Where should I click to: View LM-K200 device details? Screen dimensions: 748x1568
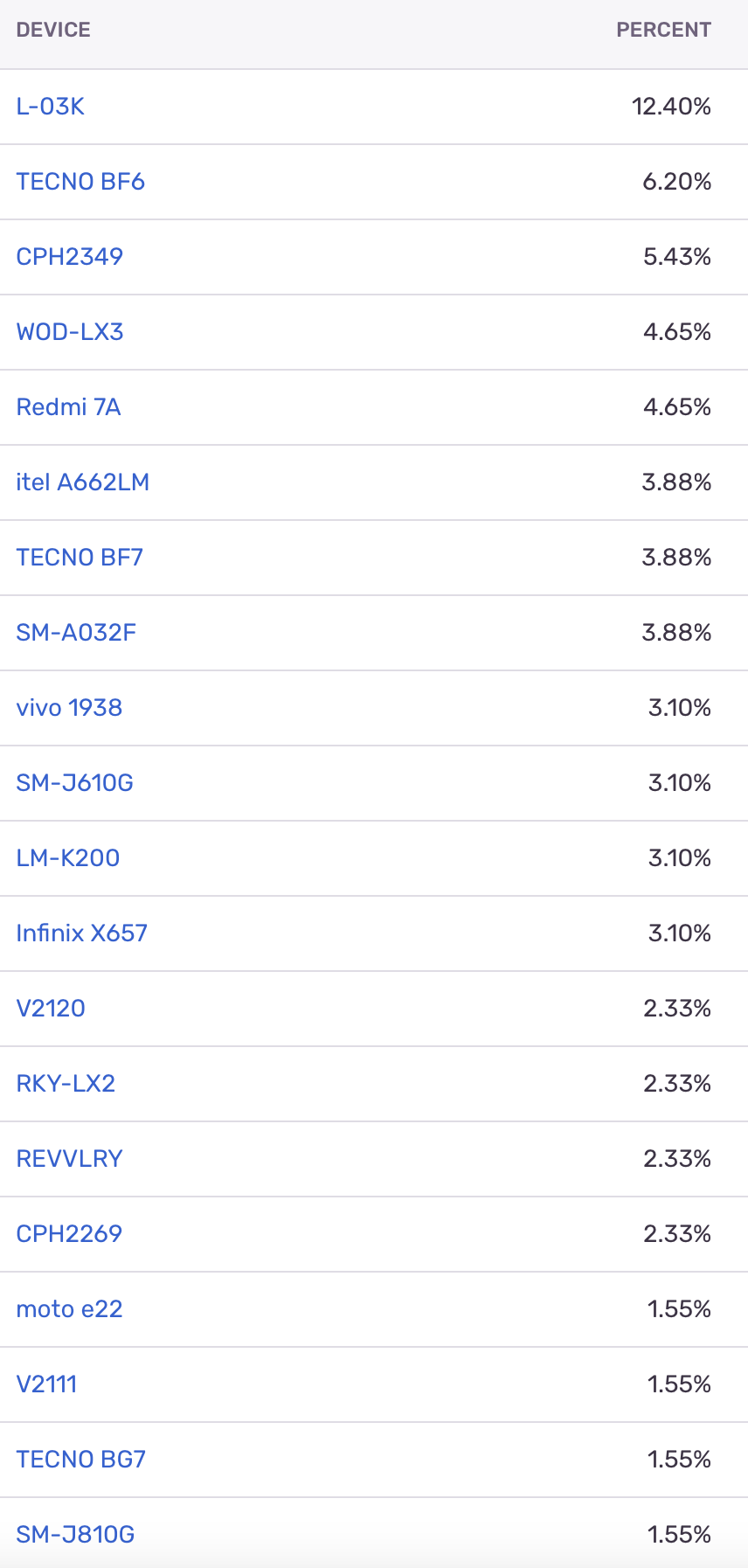pos(68,858)
